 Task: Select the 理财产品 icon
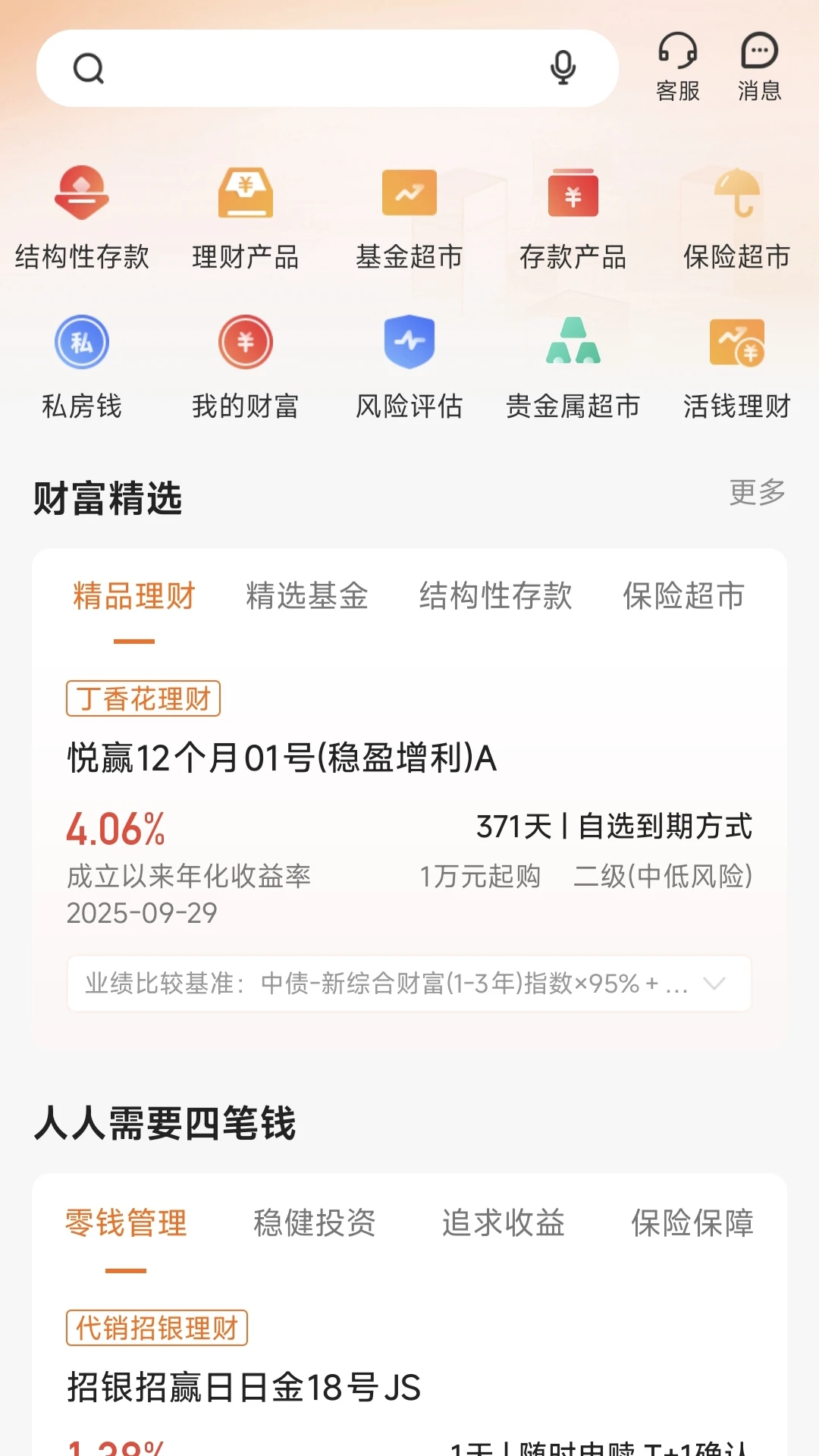click(245, 216)
